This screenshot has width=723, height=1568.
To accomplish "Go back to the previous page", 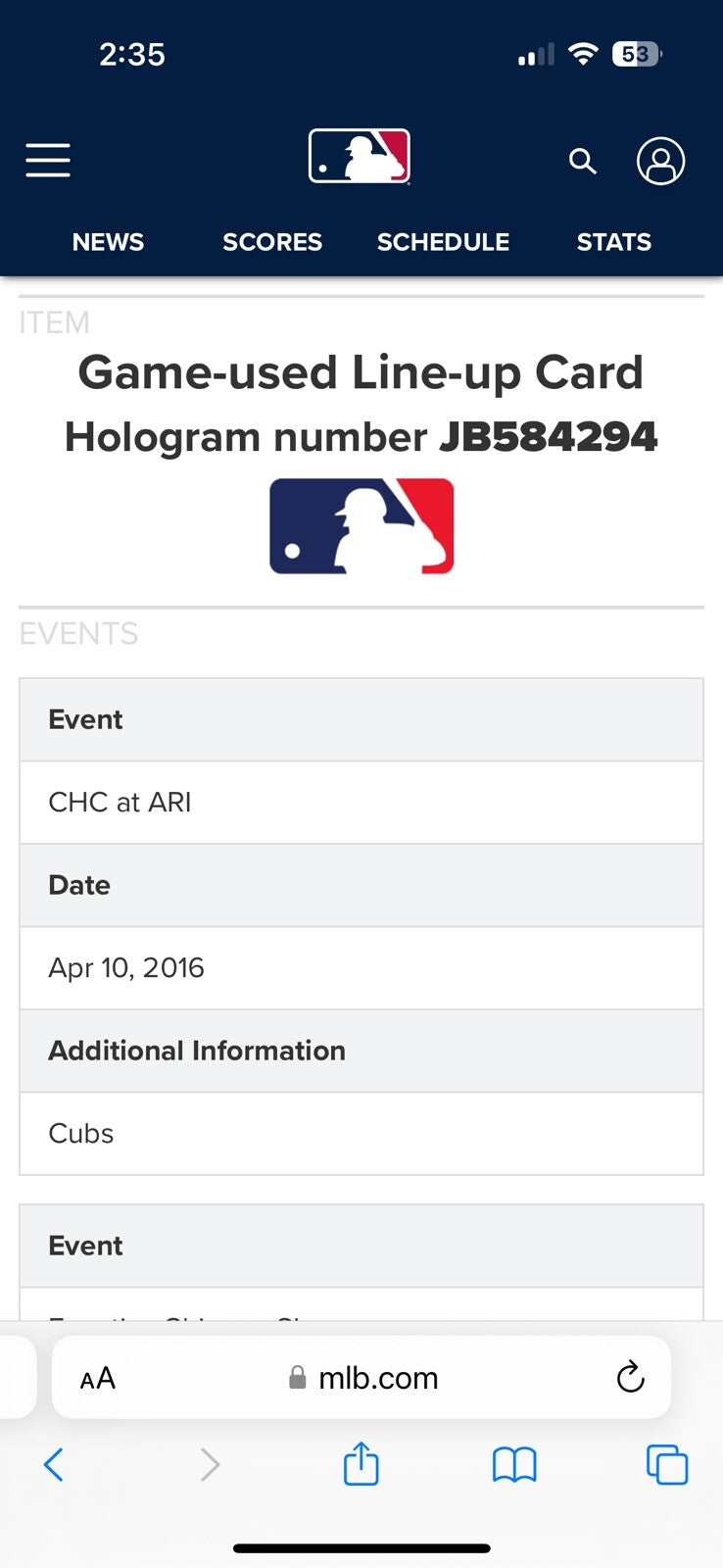I will 54,1465.
